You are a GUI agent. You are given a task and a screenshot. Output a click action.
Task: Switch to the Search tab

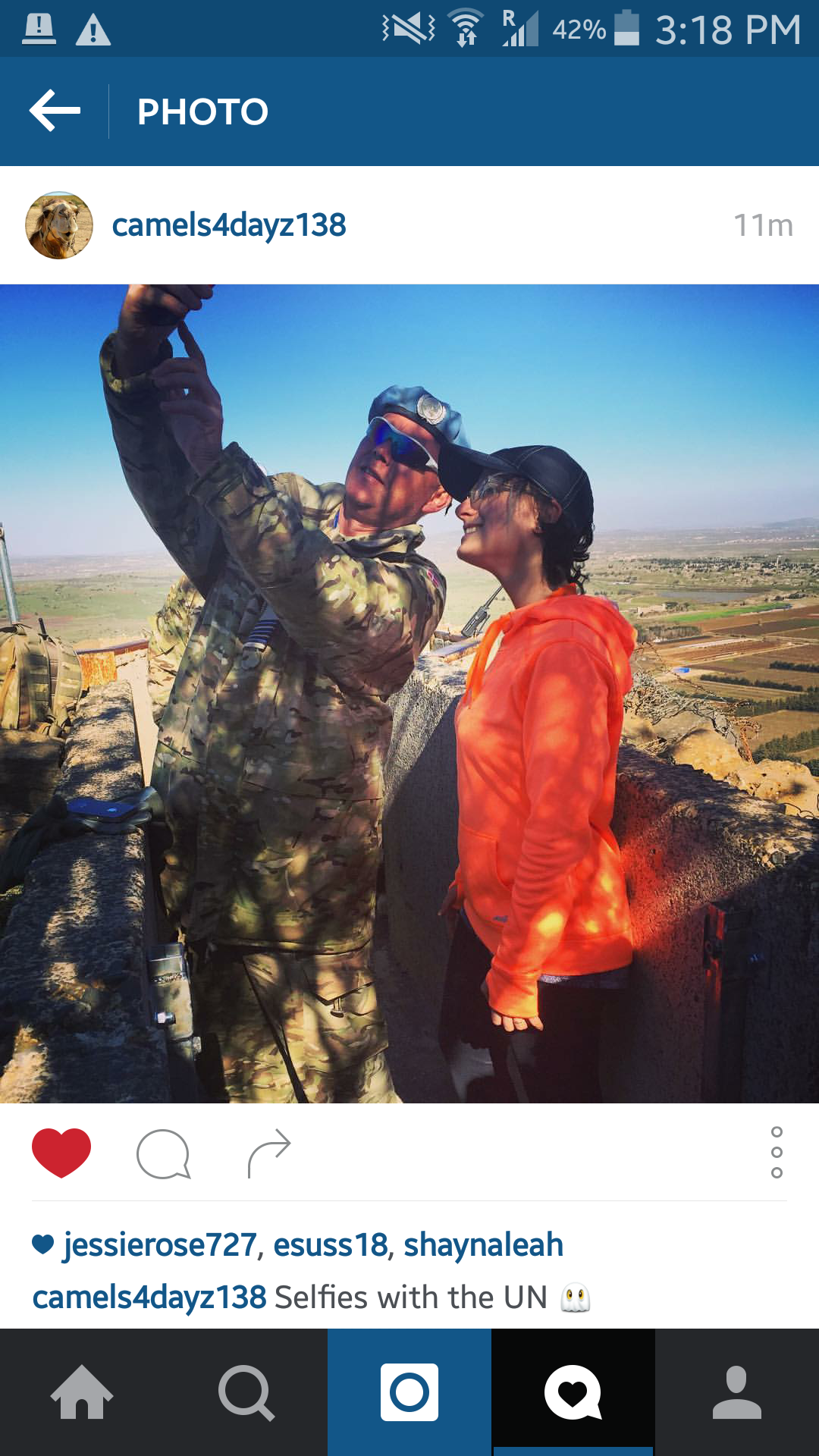[x=246, y=1392]
